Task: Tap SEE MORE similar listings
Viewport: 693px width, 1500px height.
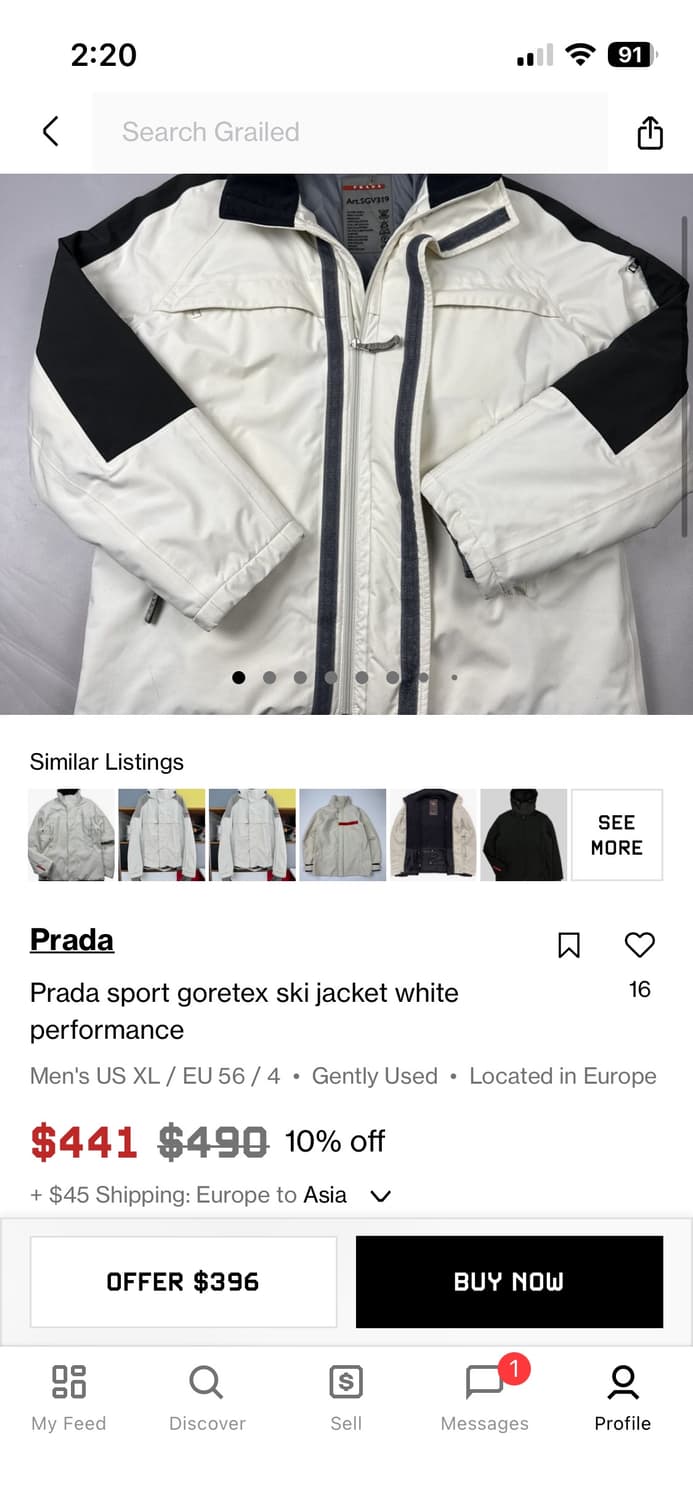Action: pyautogui.click(x=616, y=835)
